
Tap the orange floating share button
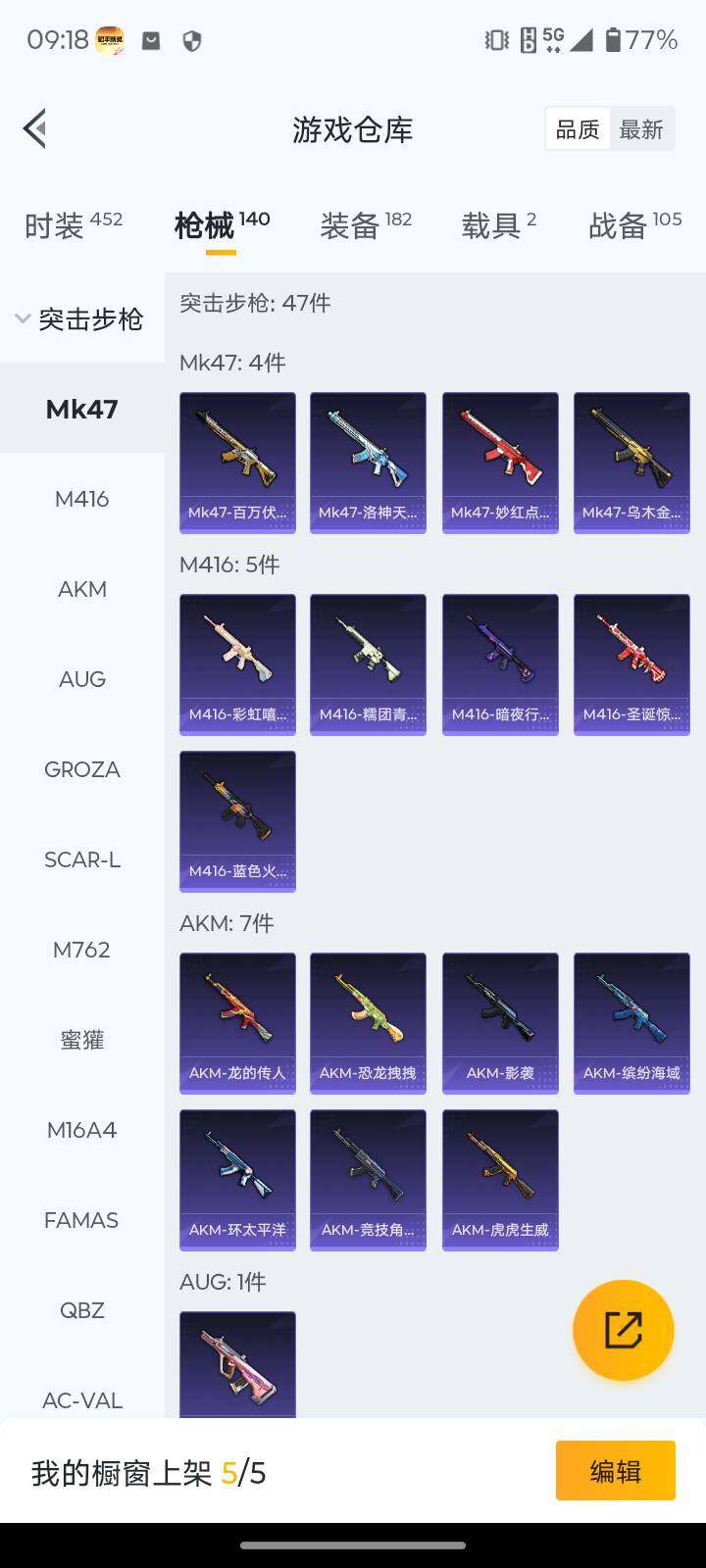623,1330
